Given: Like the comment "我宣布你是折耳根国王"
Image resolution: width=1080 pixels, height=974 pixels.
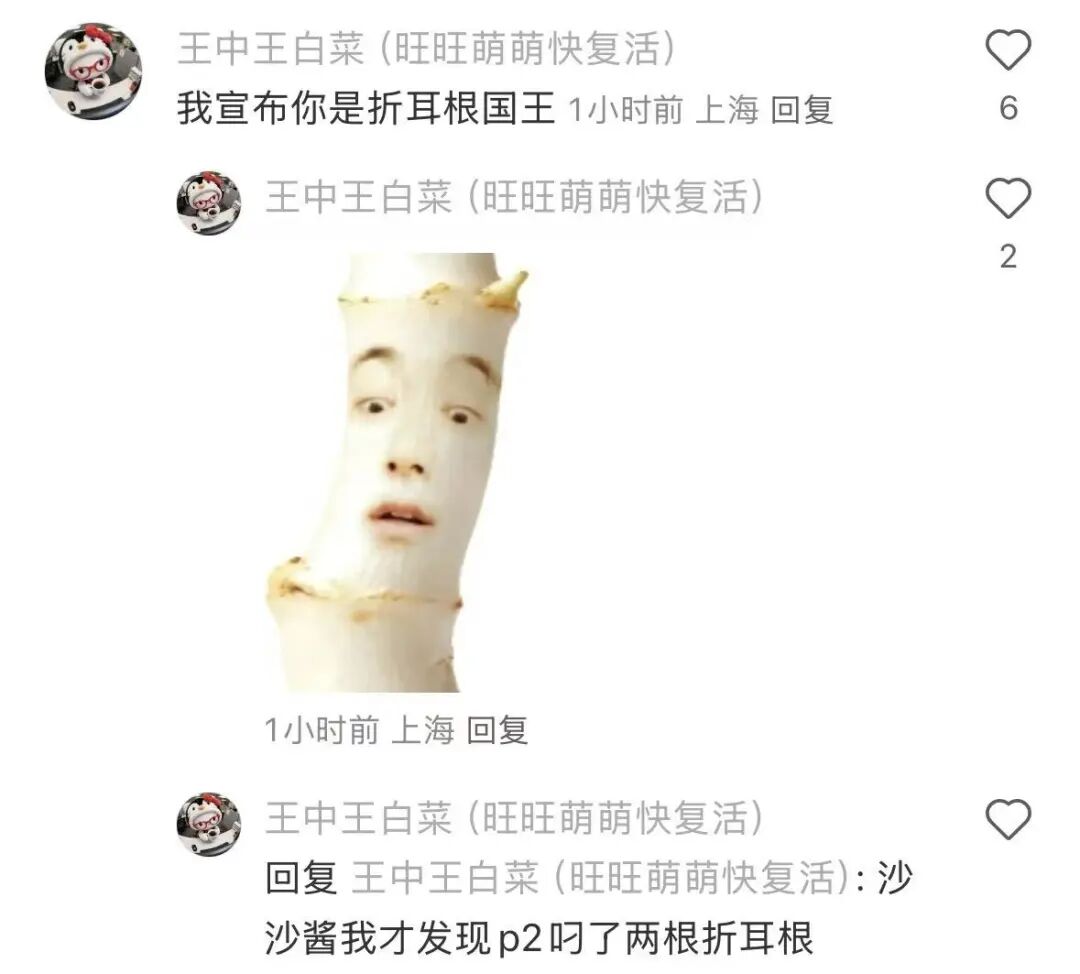Looking at the screenshot, I should (x=1008, y=51).
